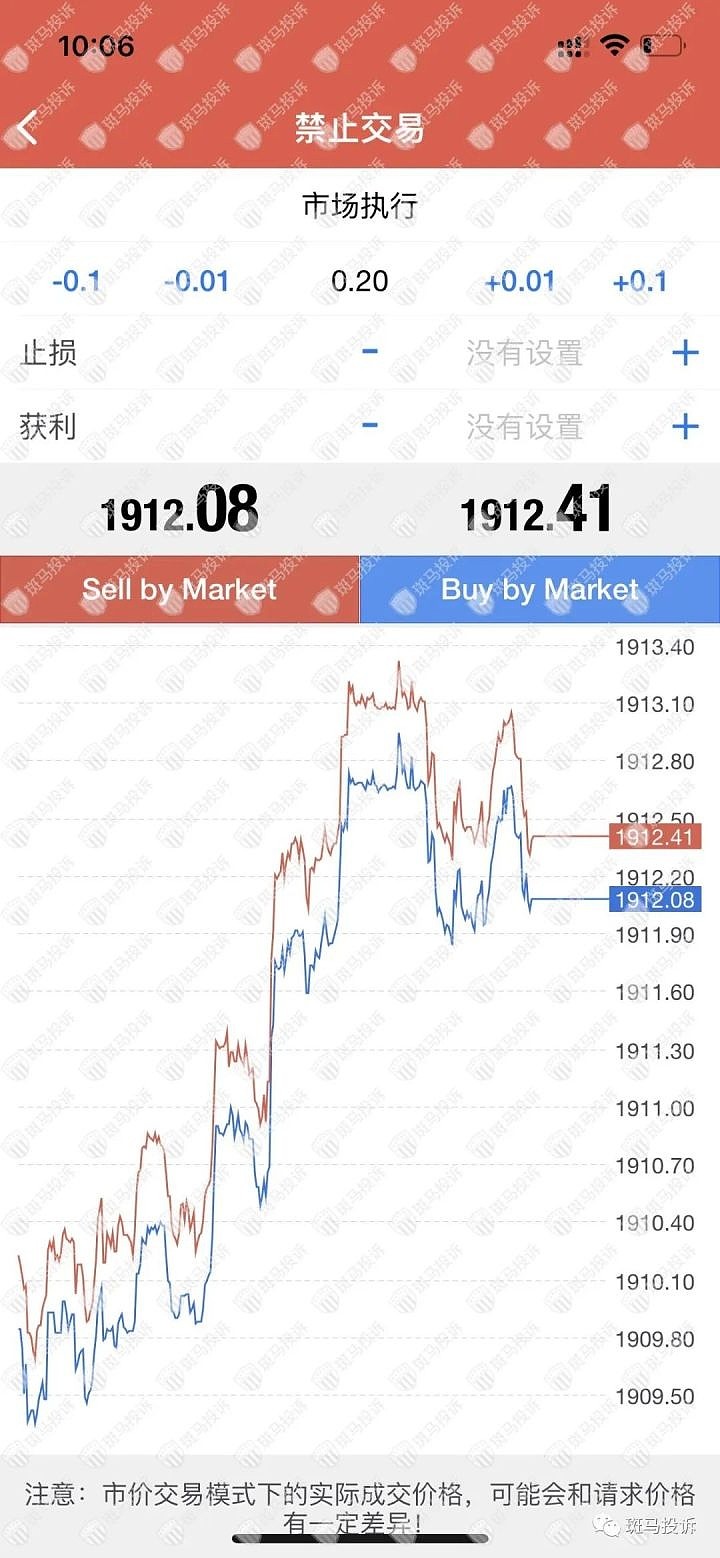
Task: Tap plus on the 止损 stop loss row
Action: [685, 352]
